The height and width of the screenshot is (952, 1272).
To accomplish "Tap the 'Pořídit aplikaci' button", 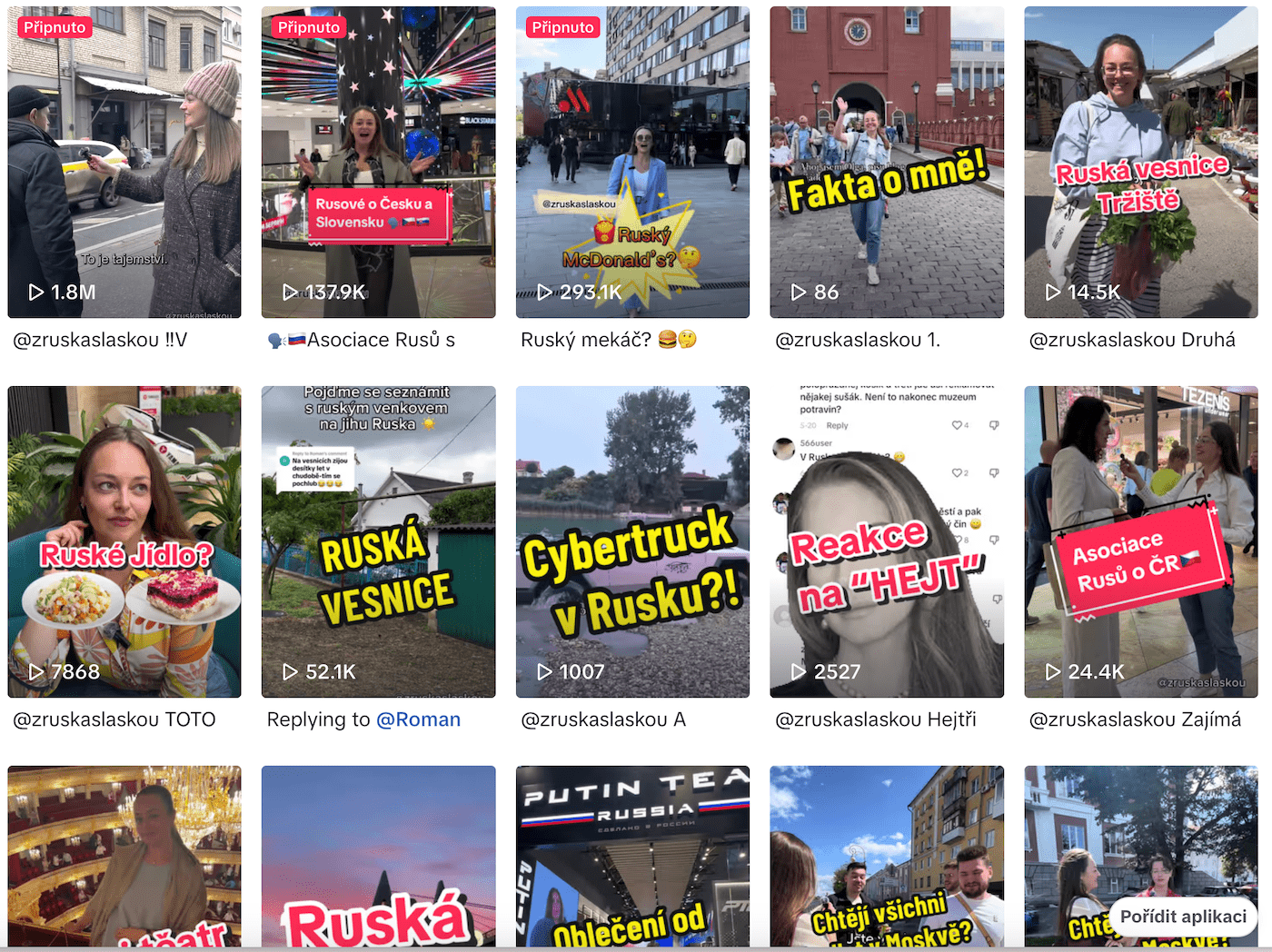I will 1183,917.
